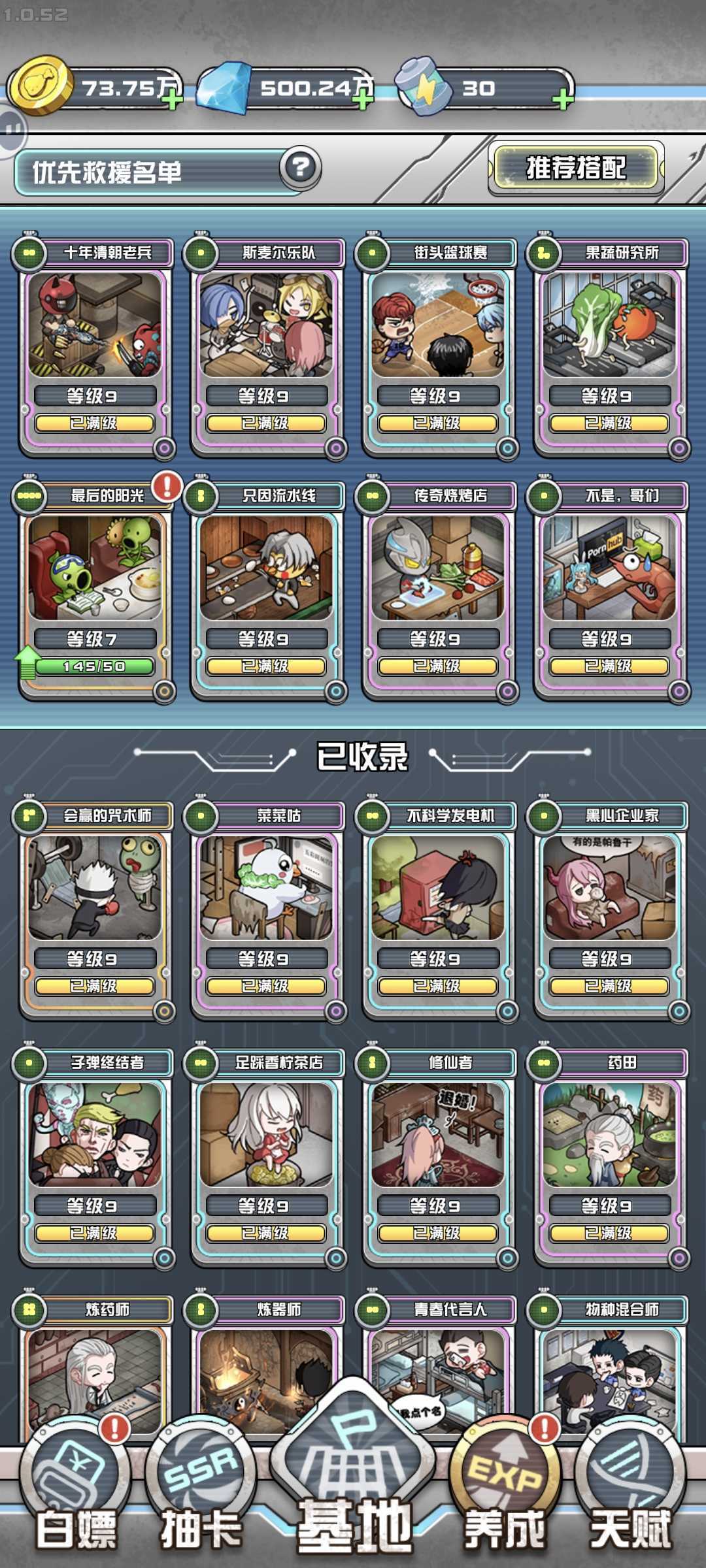The image size is (706, 1568).
Task: View the 果蔬研究所 card
Action: tap(609, 327)
